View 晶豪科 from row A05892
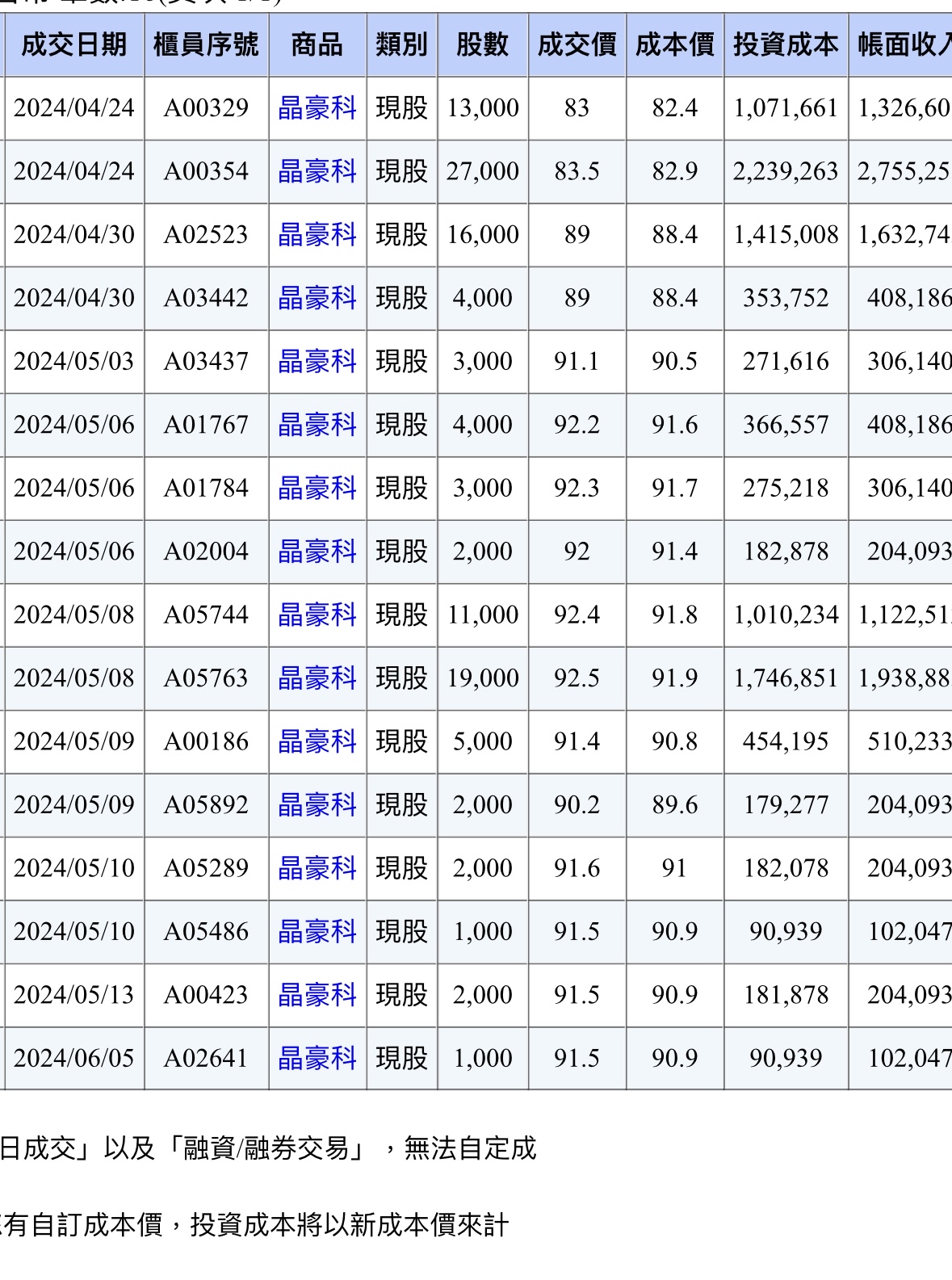This screenshot has height=1280, width=952. tap(317, 804)
